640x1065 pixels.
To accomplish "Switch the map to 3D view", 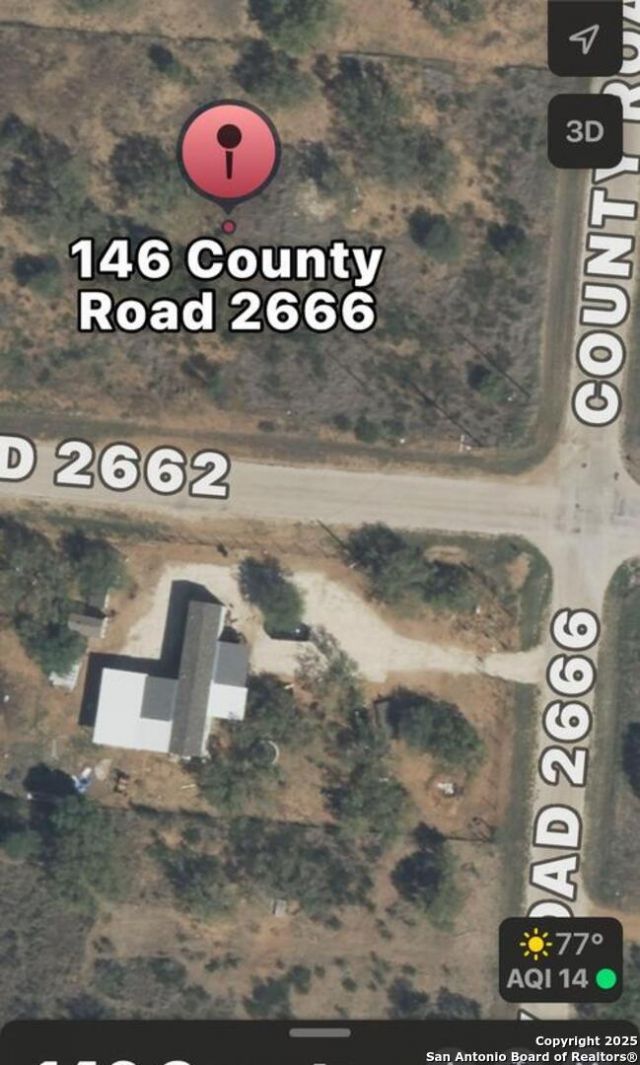I will [585, 131].
